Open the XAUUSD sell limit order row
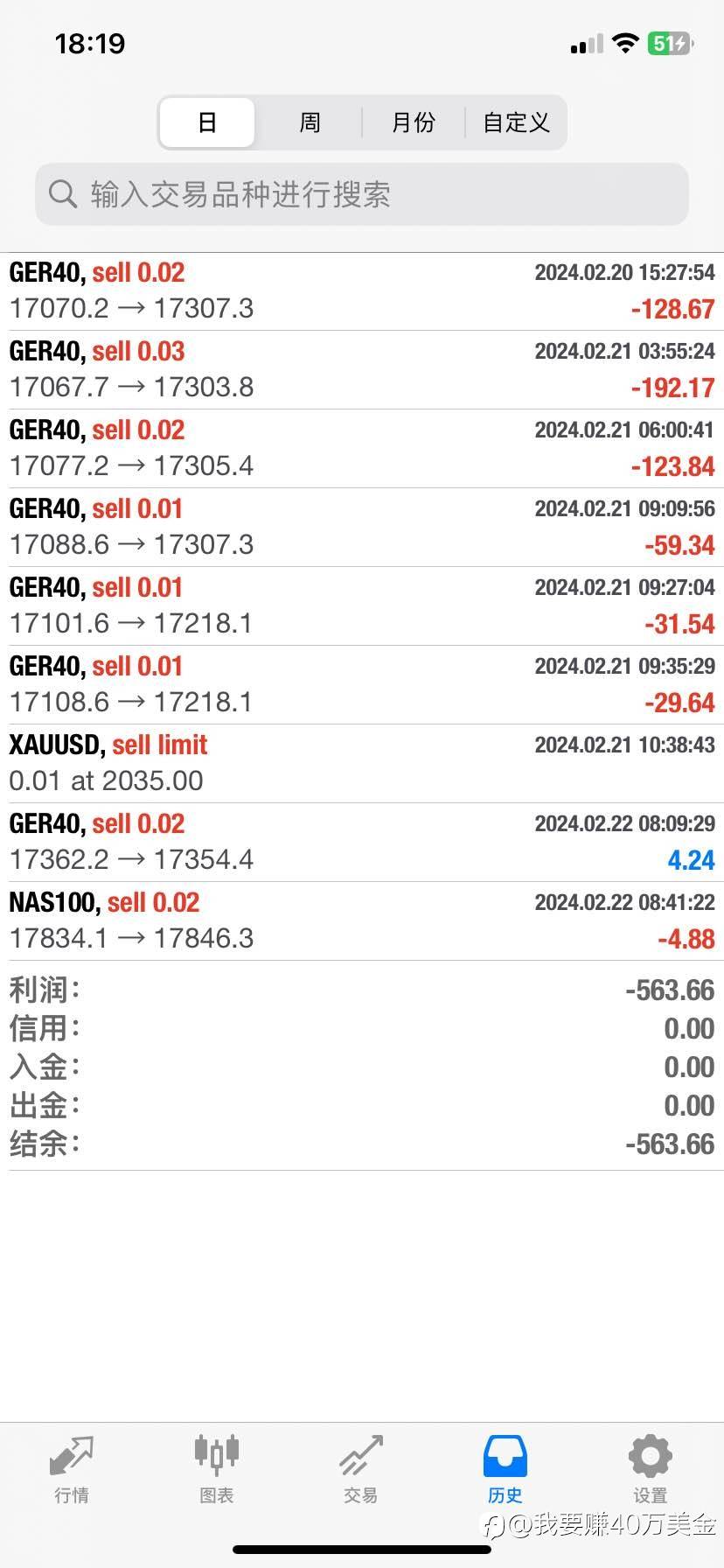Viewport: 724px width, 1568px height. pyautogui.click(x=362, y=763)
